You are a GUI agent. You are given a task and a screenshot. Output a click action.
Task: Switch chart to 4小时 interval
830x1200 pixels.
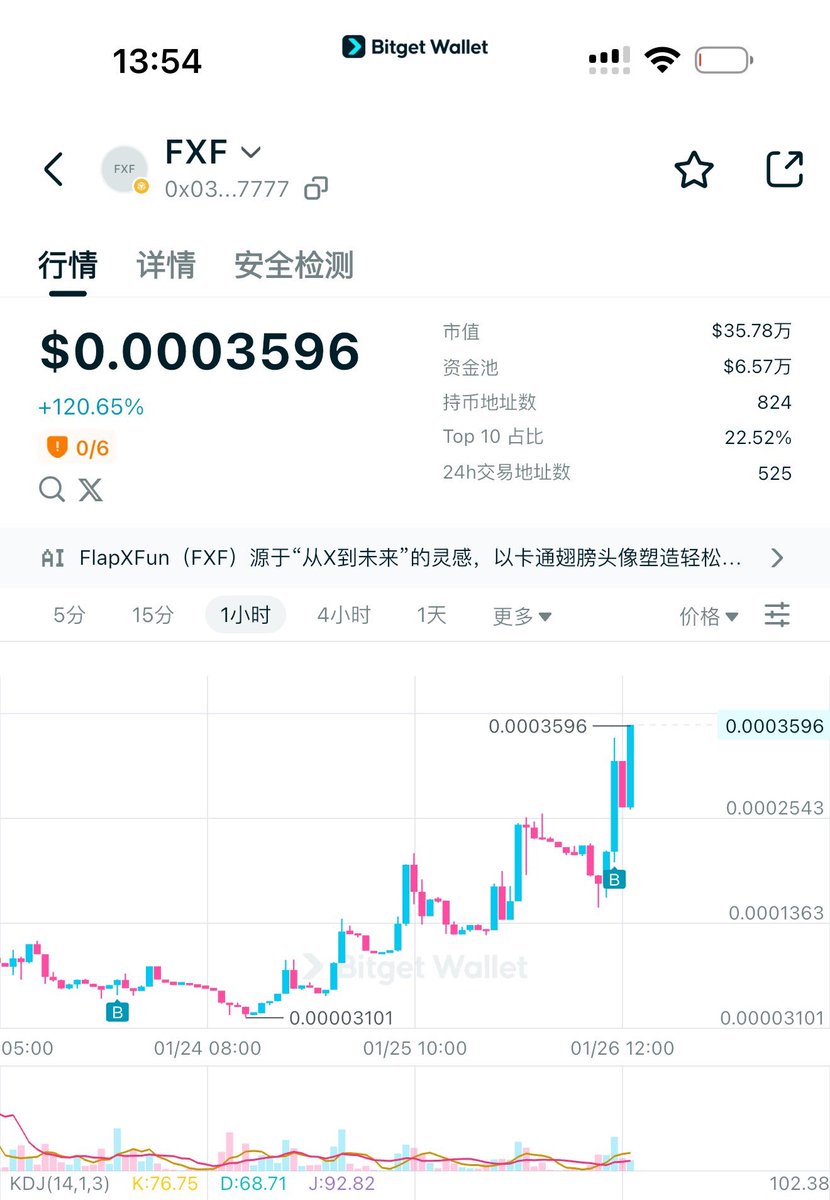point(344,615)
